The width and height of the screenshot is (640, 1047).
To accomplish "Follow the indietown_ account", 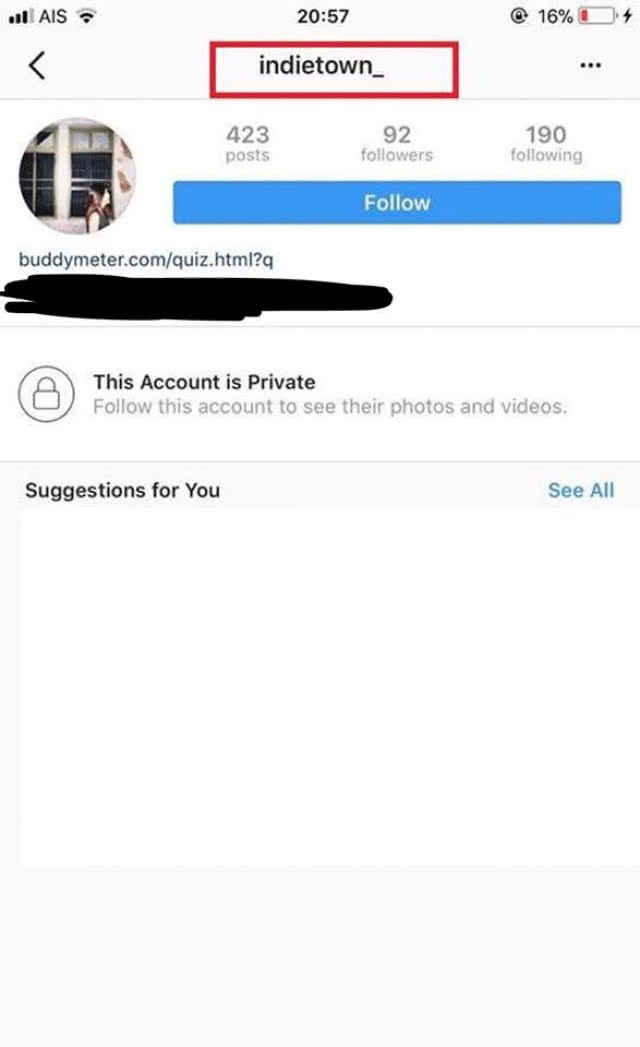I will (x=397, y=203).
